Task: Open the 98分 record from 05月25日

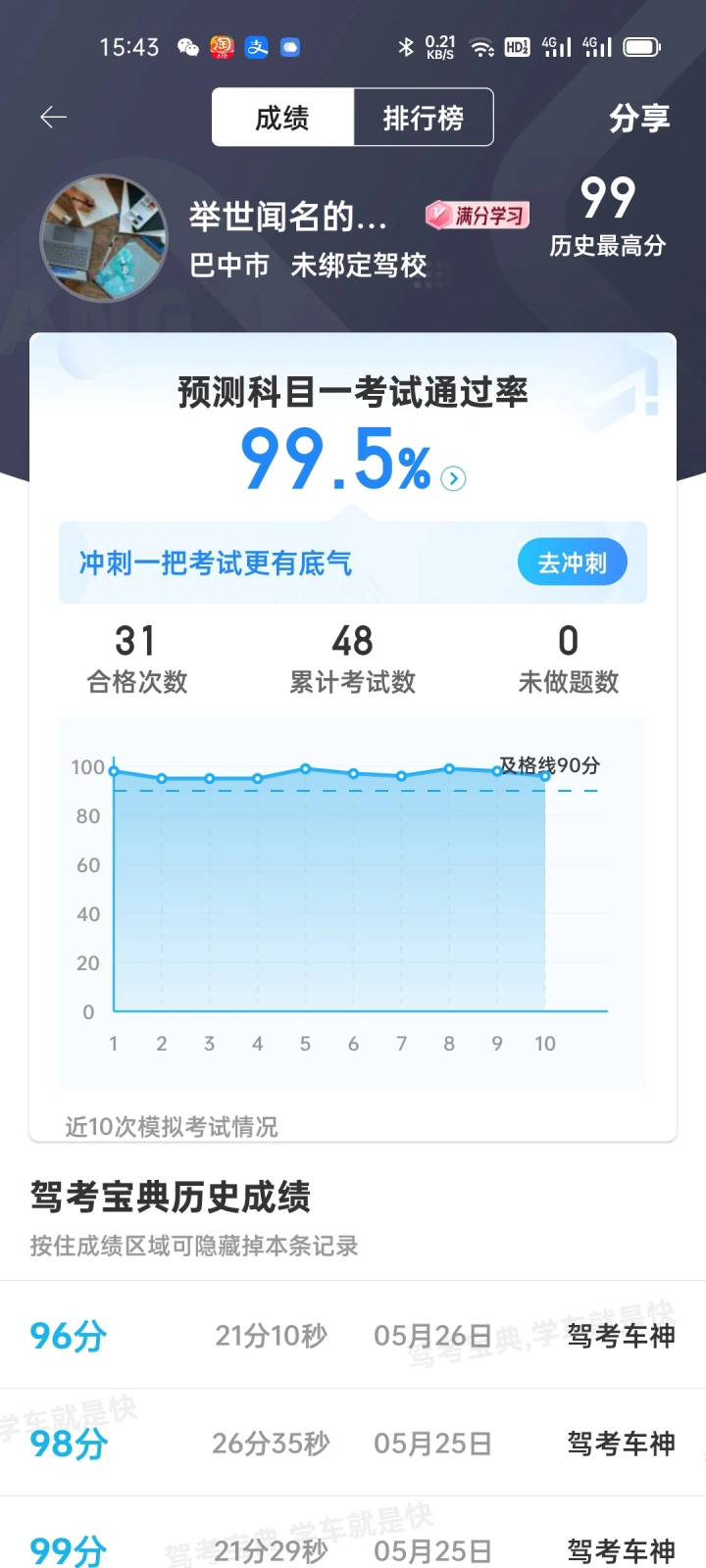Action: (353, 1443)
